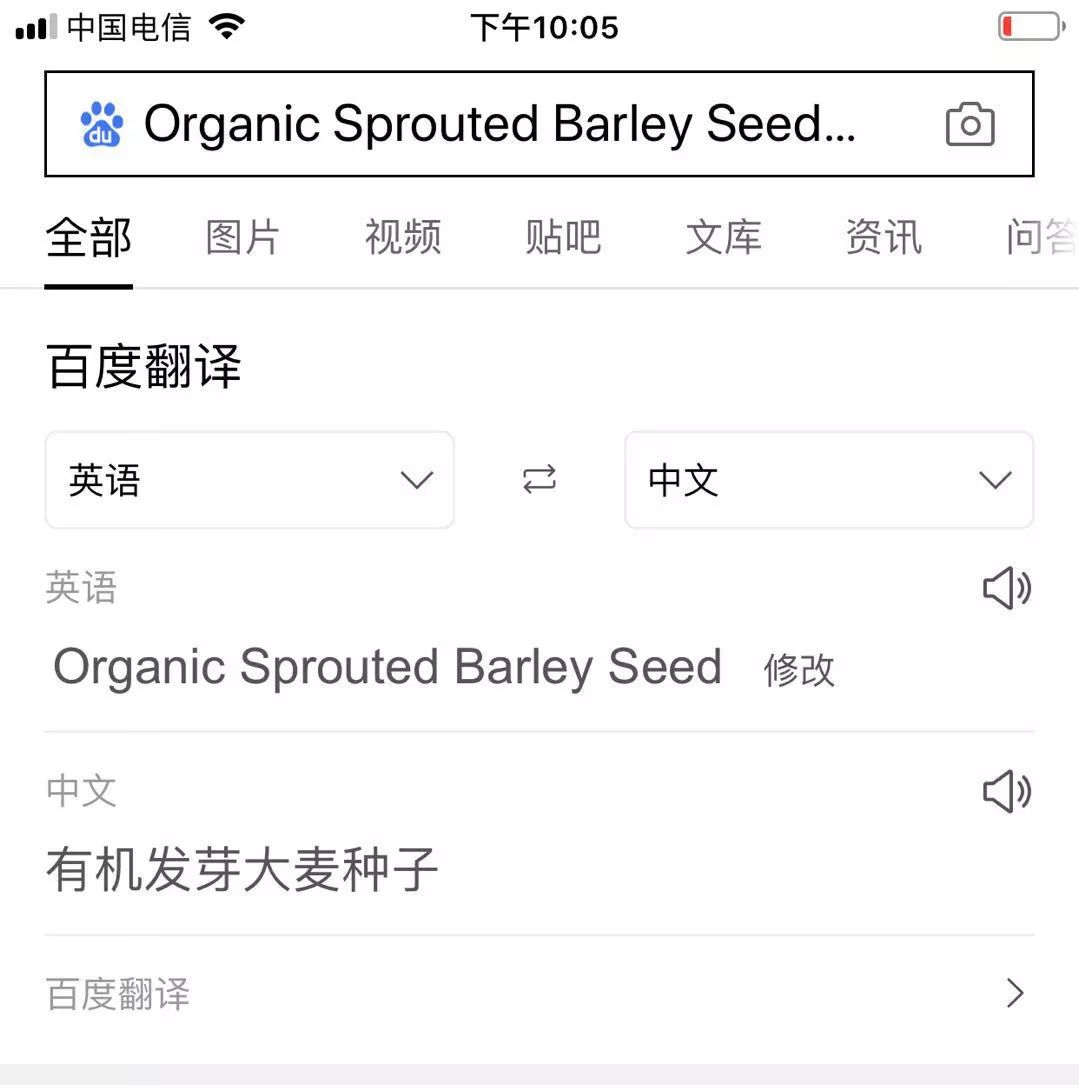Tap the search input showing Organic Sprouted Barley Seed
1079x1091 pixels.
pos(500,123)
